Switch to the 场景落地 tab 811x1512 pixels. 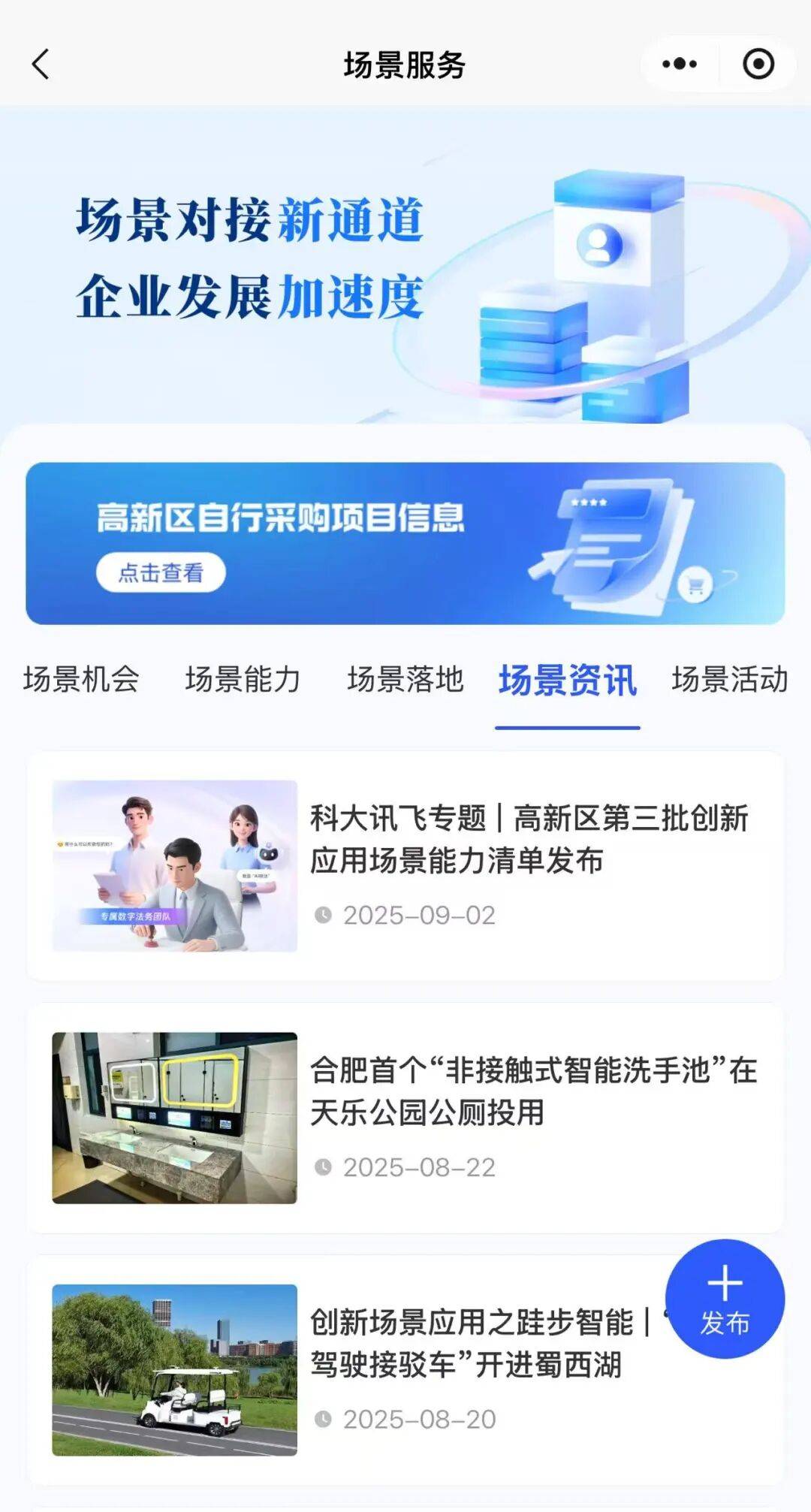point(405,680)
